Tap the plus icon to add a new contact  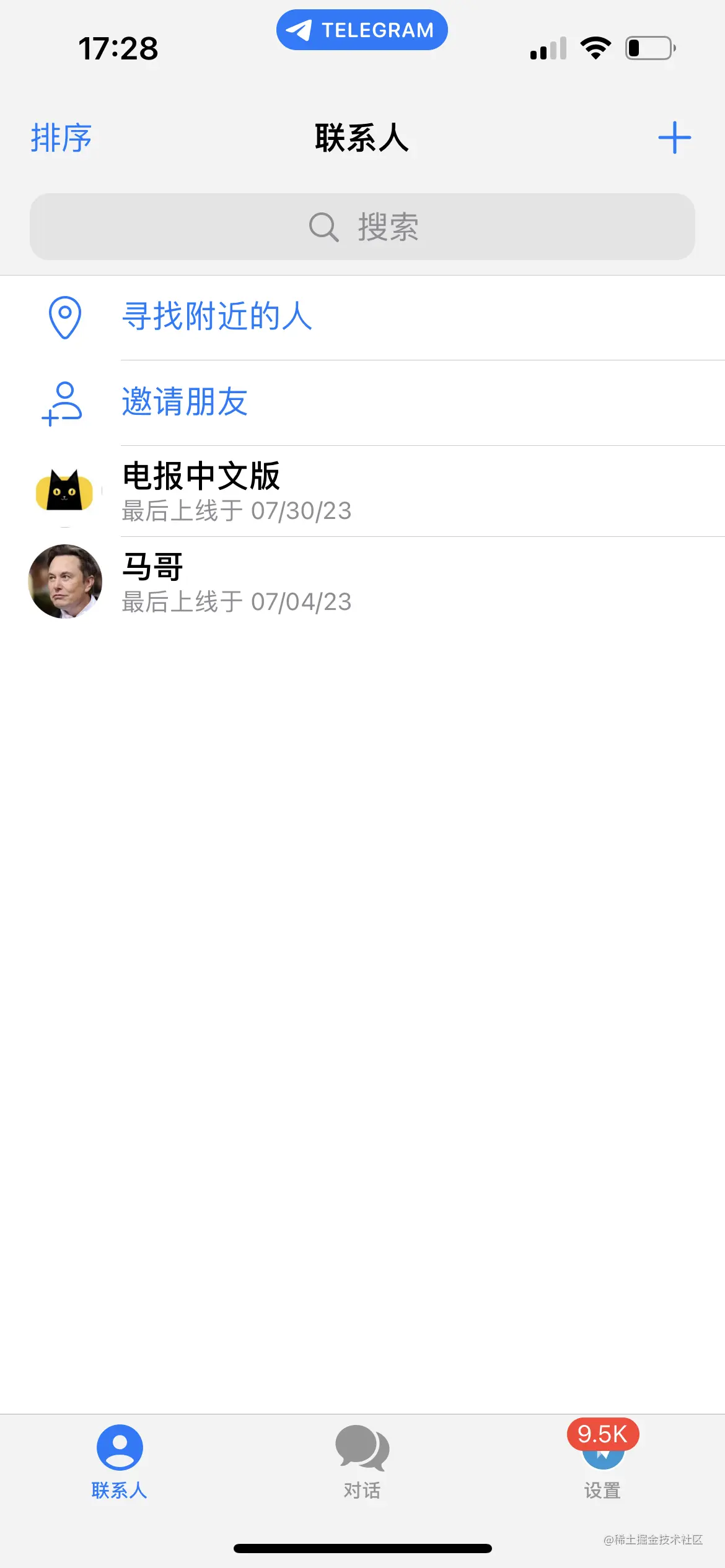[x=675, y=137]
